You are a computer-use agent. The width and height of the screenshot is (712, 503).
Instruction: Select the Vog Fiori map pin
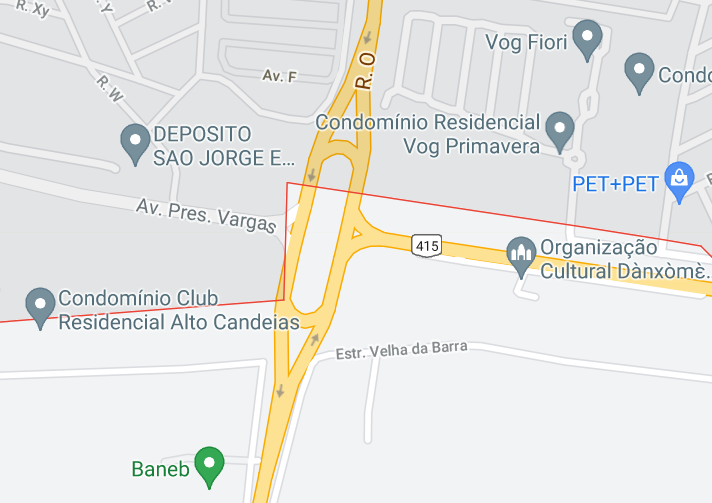(x=590, y=40)
